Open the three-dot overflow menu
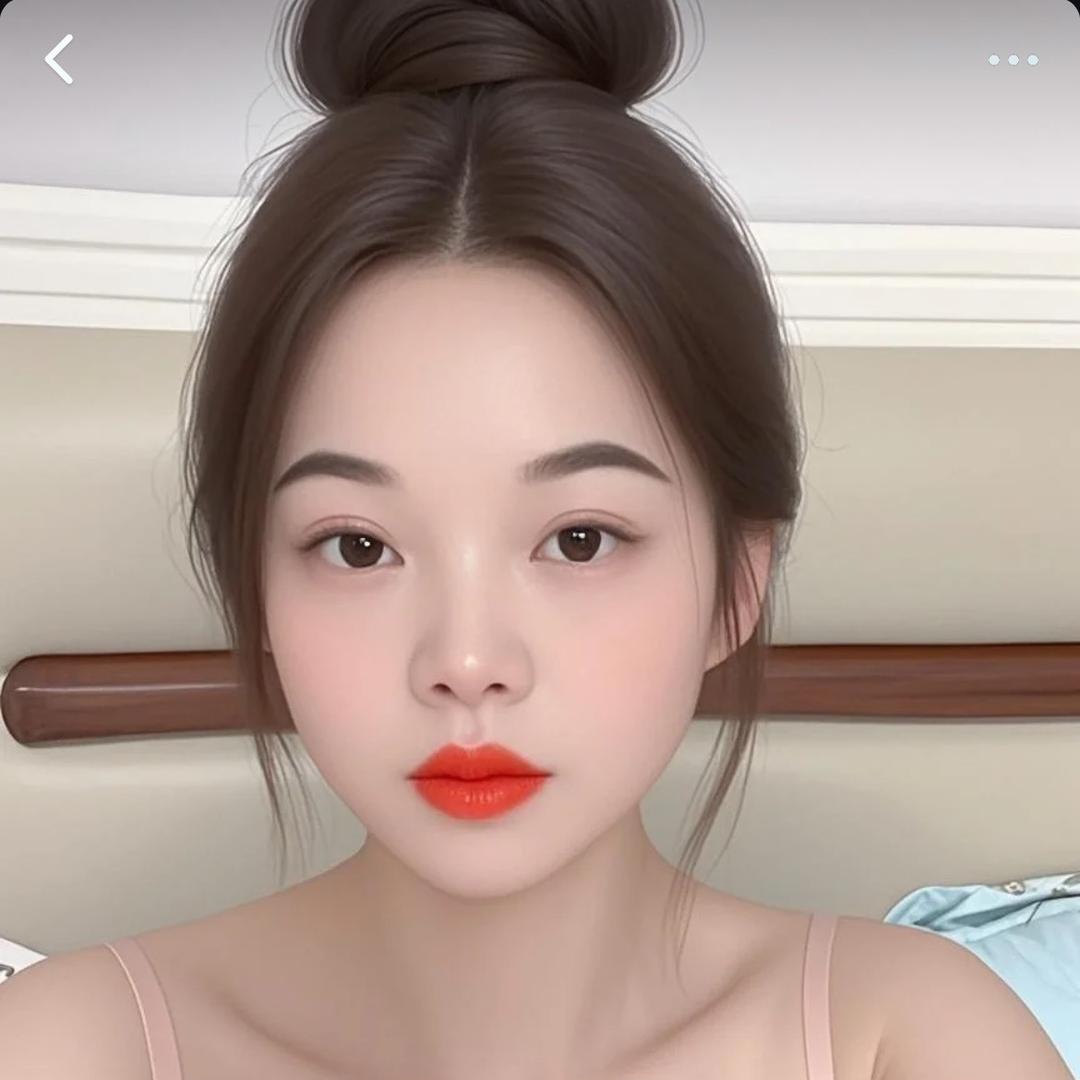Viewport: 1080px width, 1080px height. tap(1013, 60)
